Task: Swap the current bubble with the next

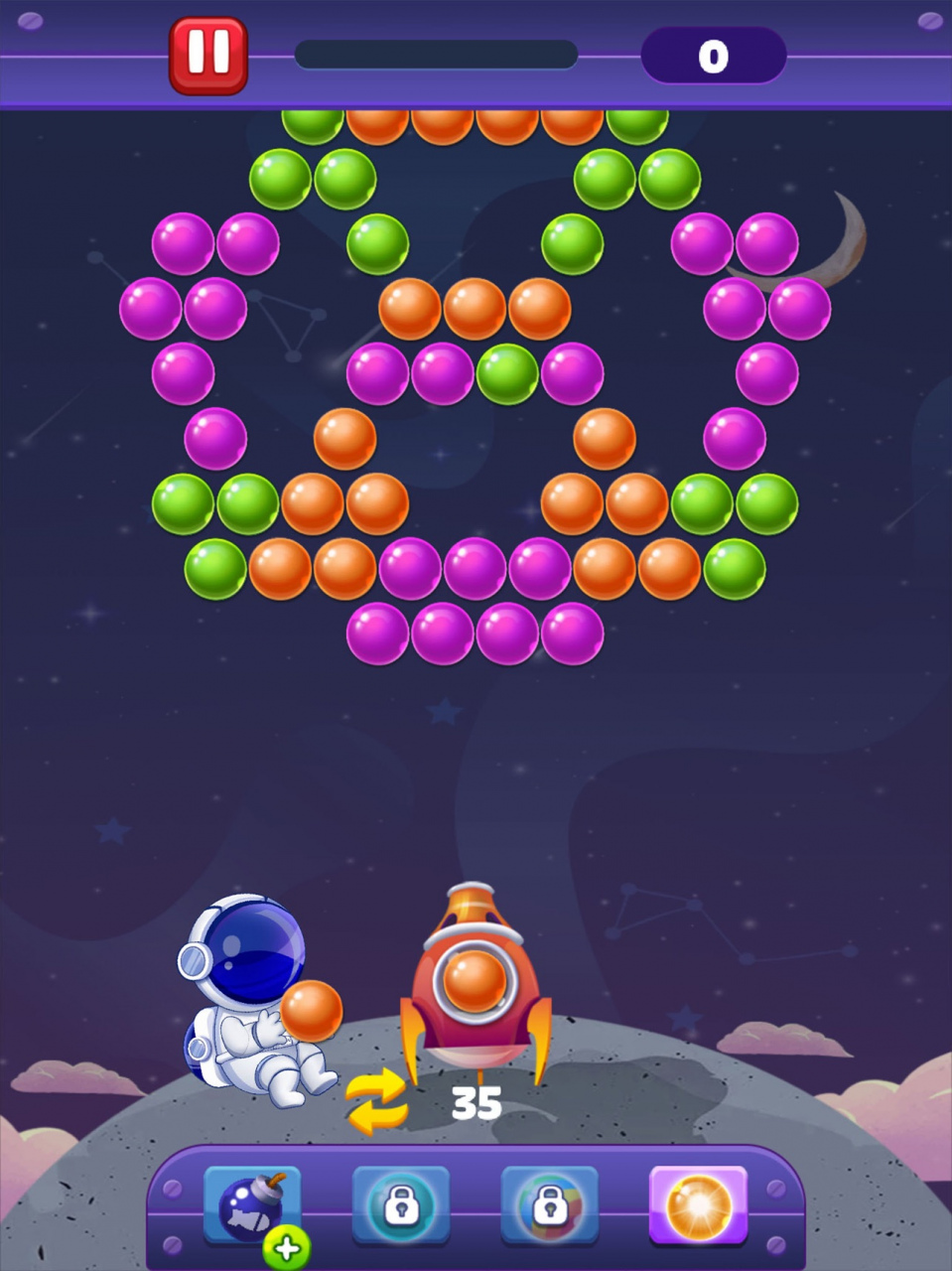Action: tap(376, 1101)
